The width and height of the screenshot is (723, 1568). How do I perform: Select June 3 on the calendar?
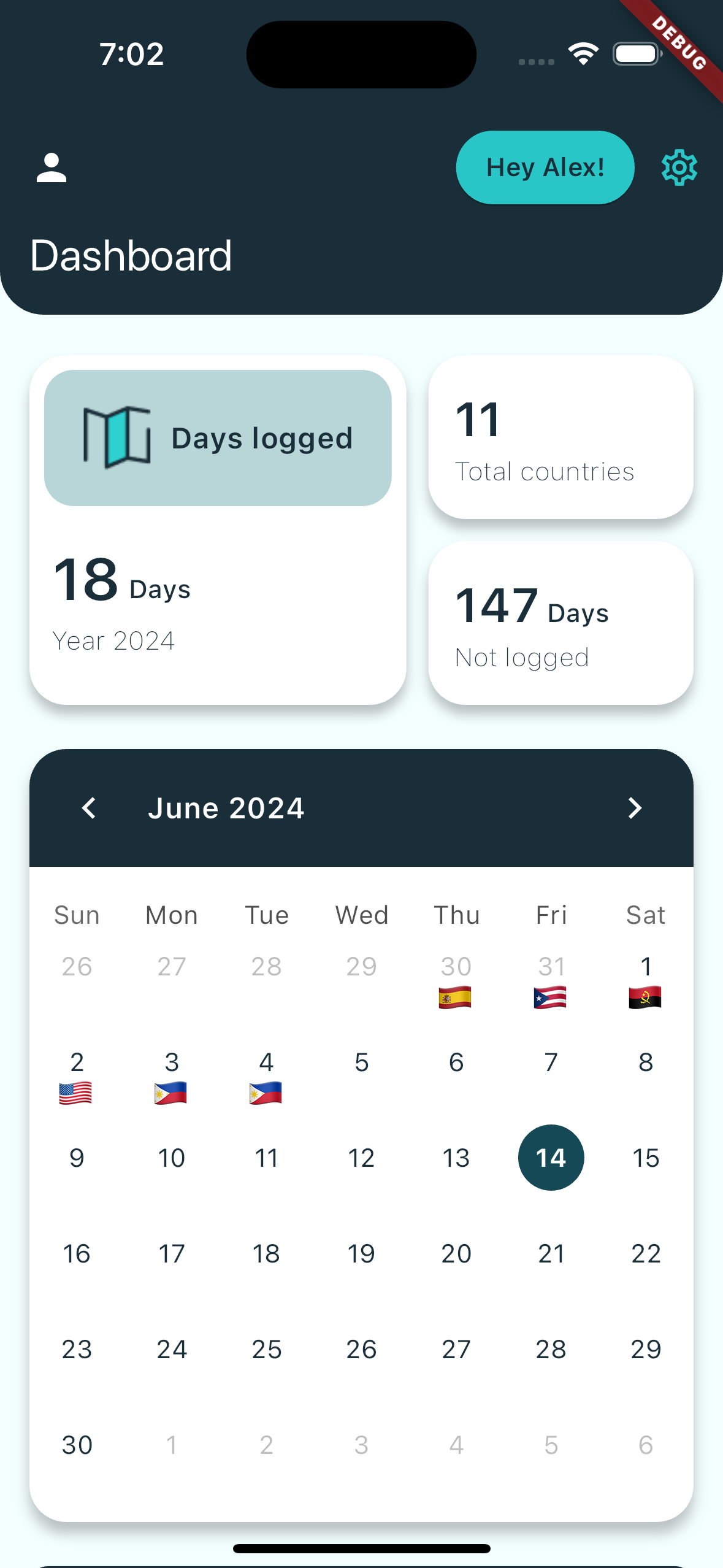click(172, 1077)
